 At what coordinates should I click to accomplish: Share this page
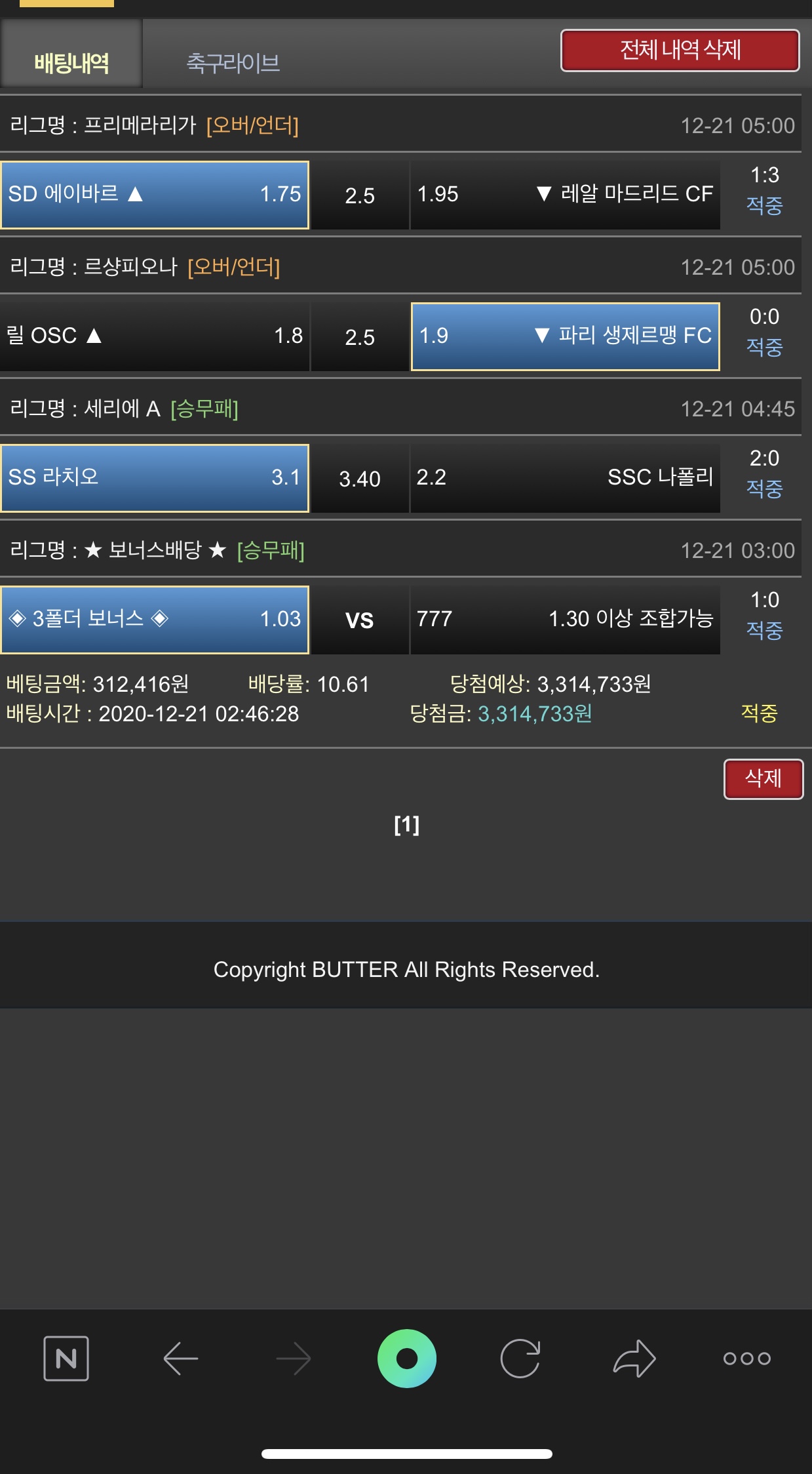pyautogui.click(x=634, y=1358)
